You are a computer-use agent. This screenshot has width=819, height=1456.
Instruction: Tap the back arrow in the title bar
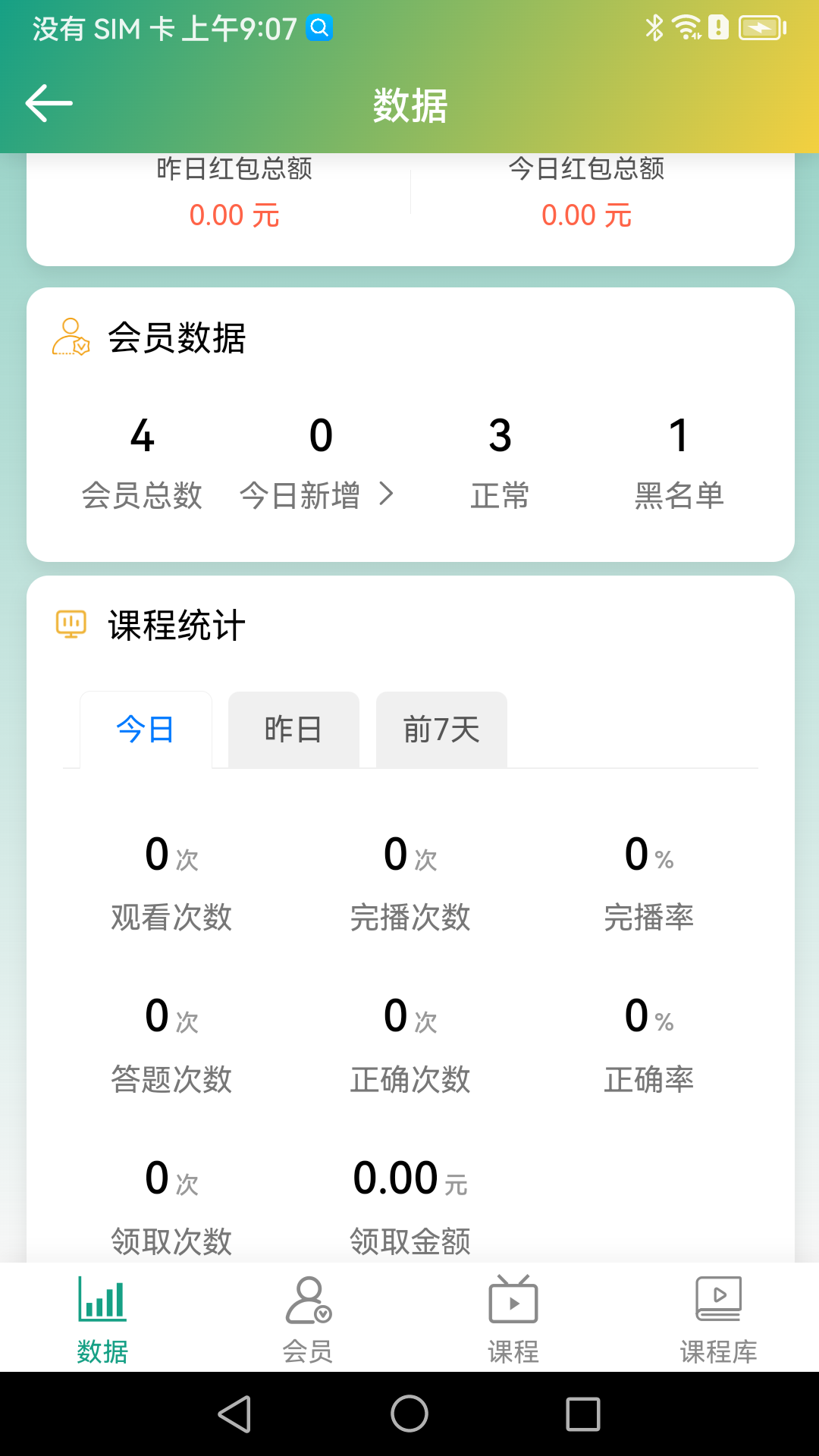click(x=48, y=102)
